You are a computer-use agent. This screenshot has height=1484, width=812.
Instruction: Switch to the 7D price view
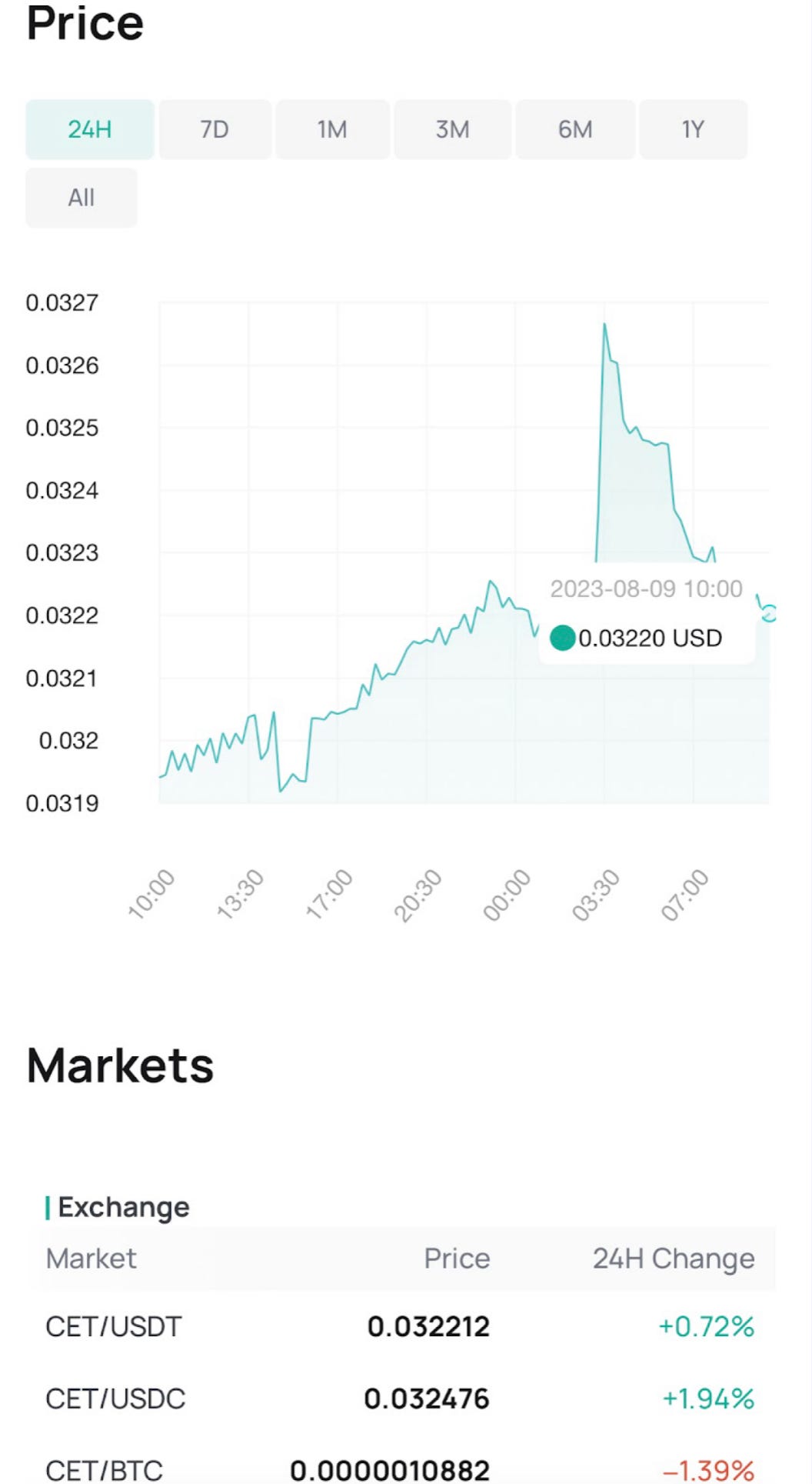[x=214, y=129]
